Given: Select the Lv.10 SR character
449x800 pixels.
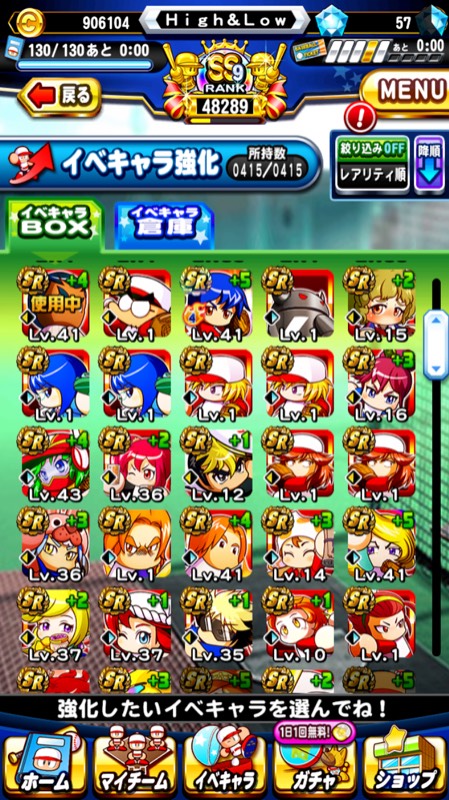Looking at the screenshot, I should 299,623.
